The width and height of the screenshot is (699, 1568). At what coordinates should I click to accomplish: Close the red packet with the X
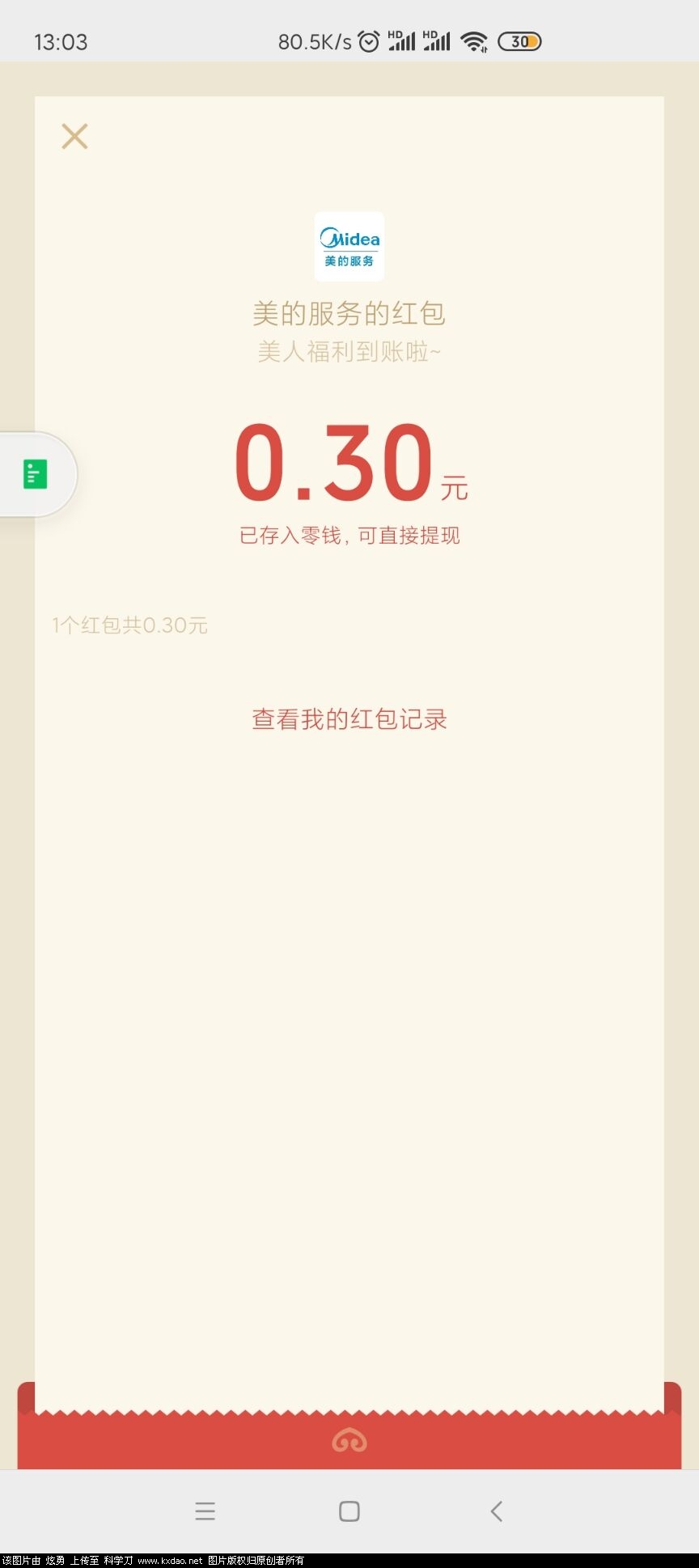point(74,136)
